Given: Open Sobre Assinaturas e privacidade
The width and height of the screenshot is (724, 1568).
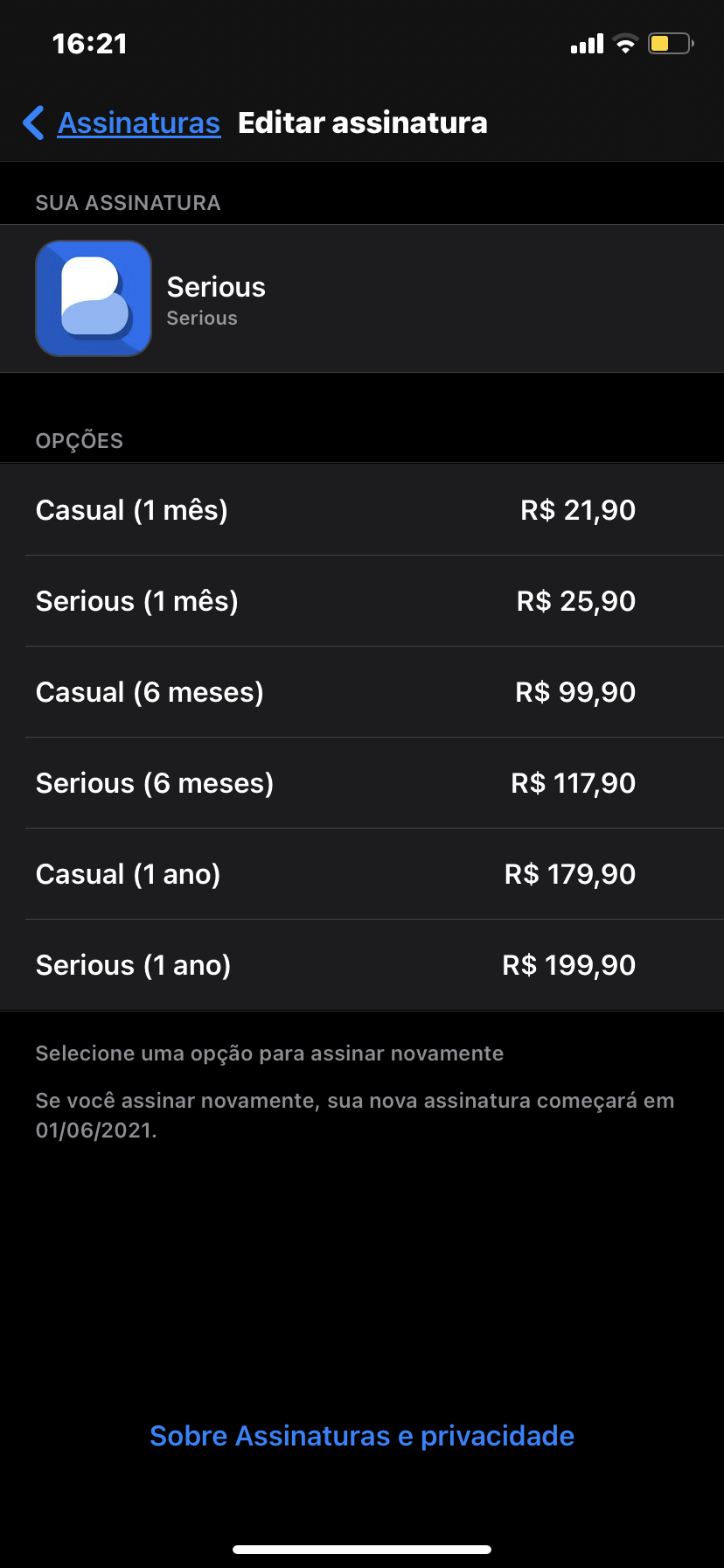Looking at the screenshot, I should [362, 1436].
